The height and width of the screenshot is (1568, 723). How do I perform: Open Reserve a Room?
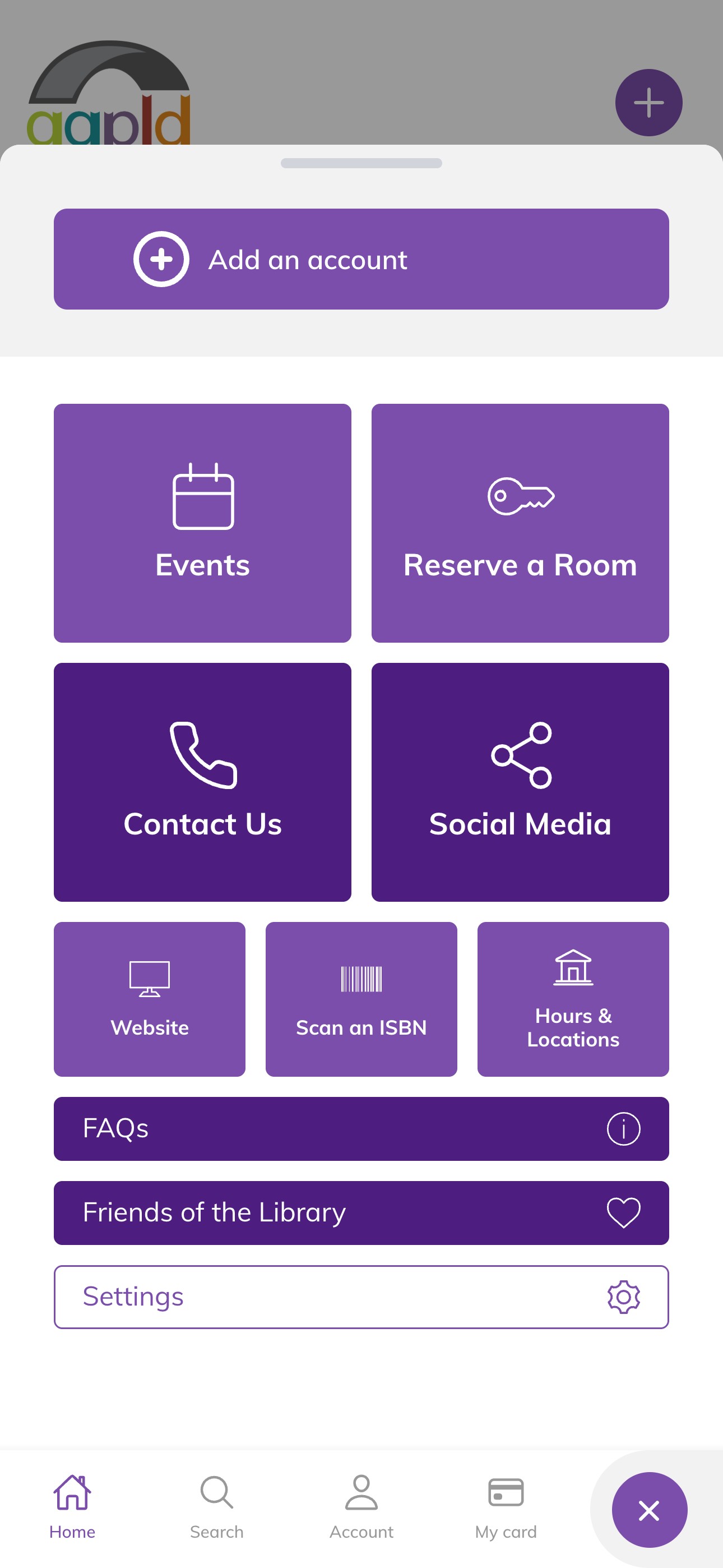click(520, 523)
